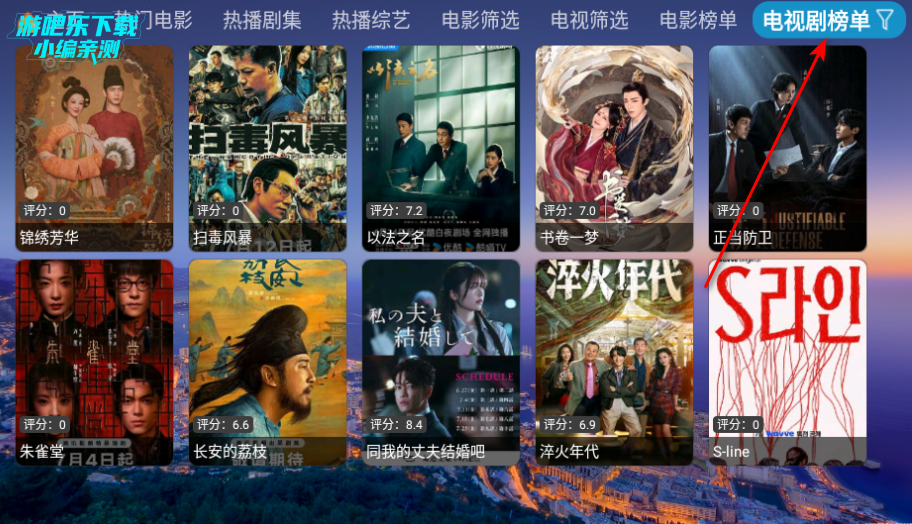Screen dimensions: 912x524
Task: Go to the 电影榜单 tab
Action: [x=698, y=19]
